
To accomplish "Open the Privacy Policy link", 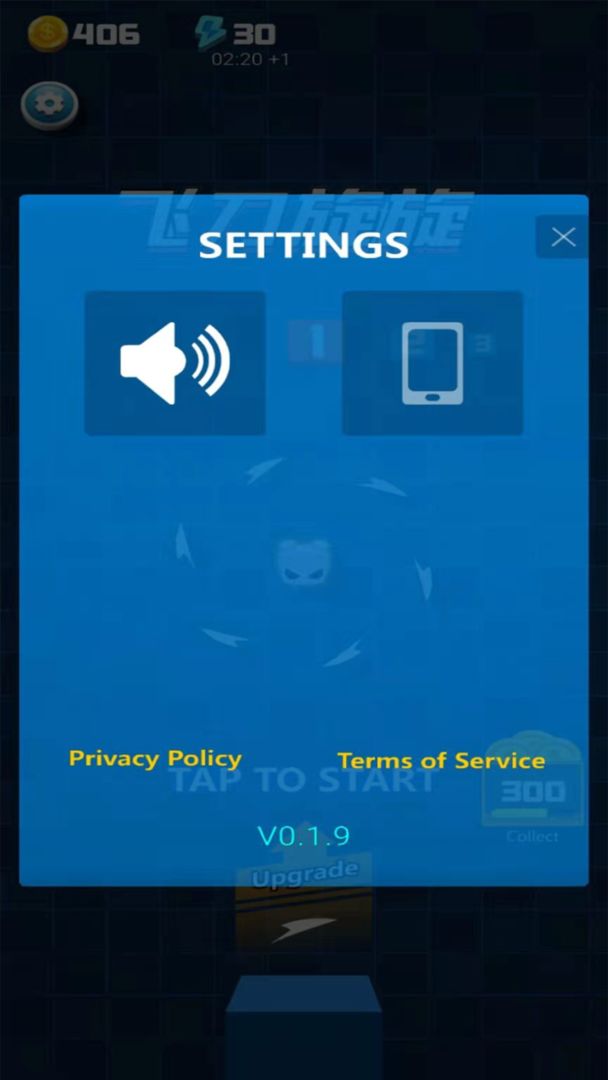I will tap(155, 758).
